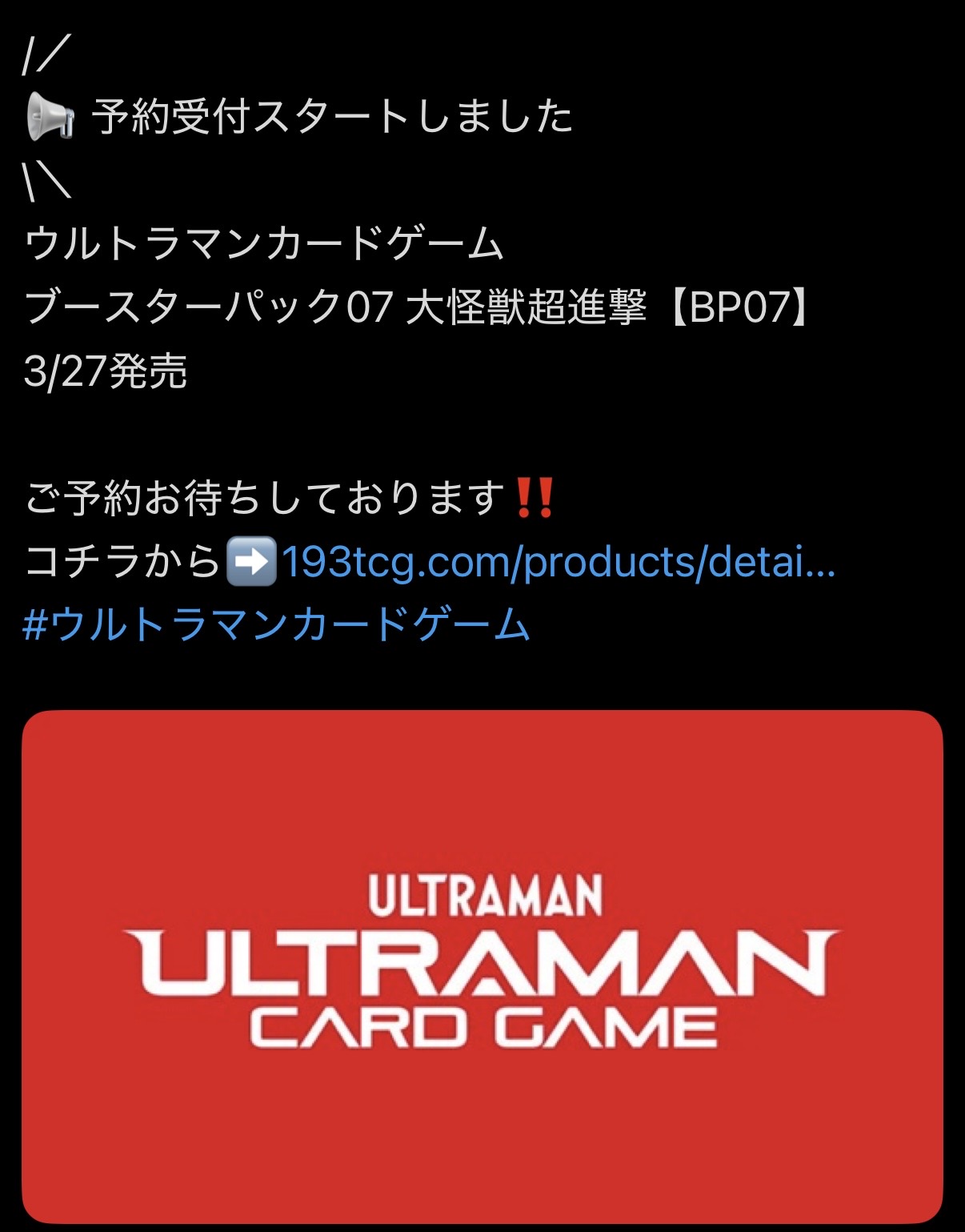
Task: Open the #ウルトラマンカードゲーム hashtag
Action: [x=277, y=624]
